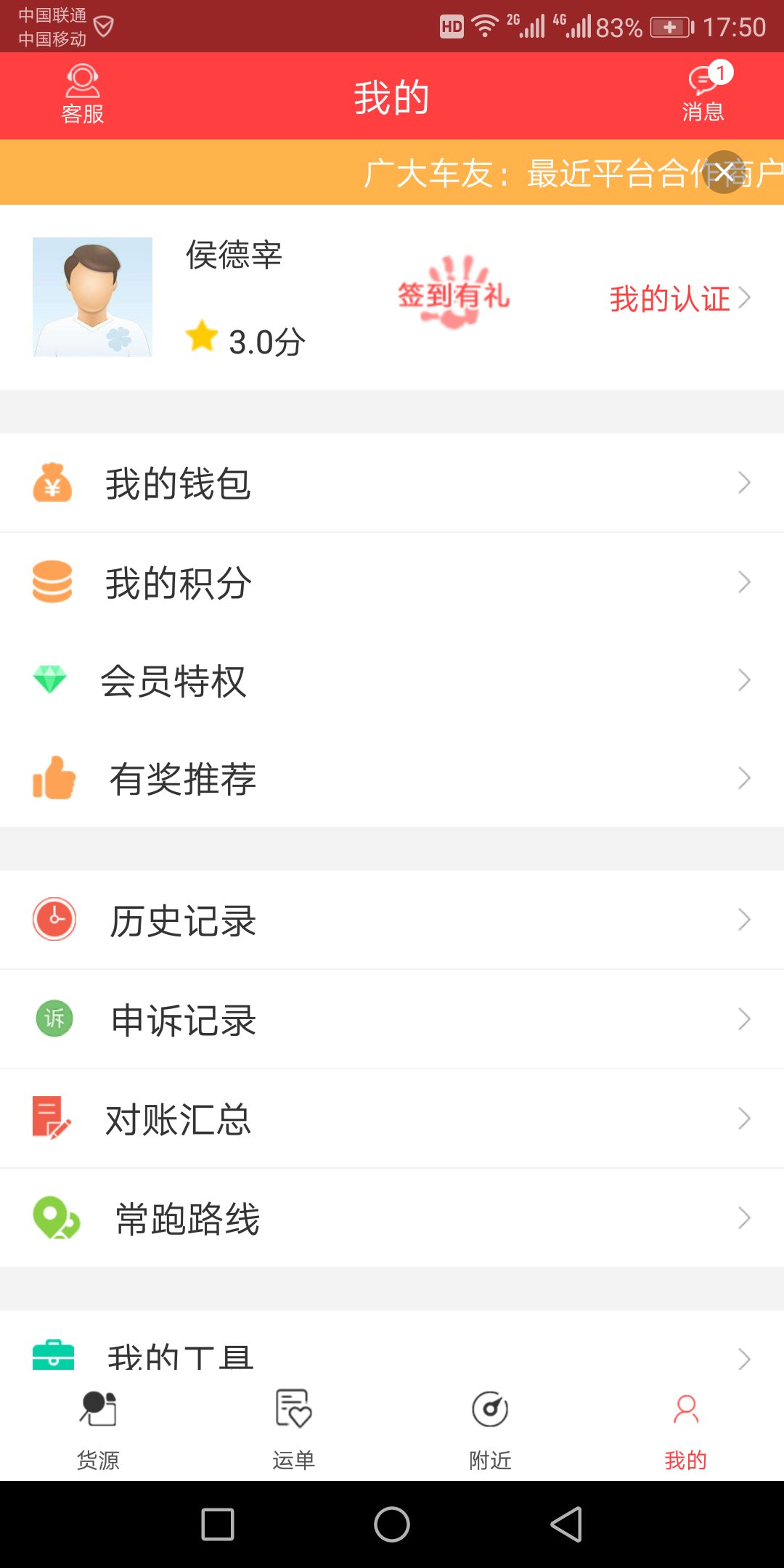Open the 客服 customer service icon
This screenshot has height=1568, width=784.
point(83,93)
